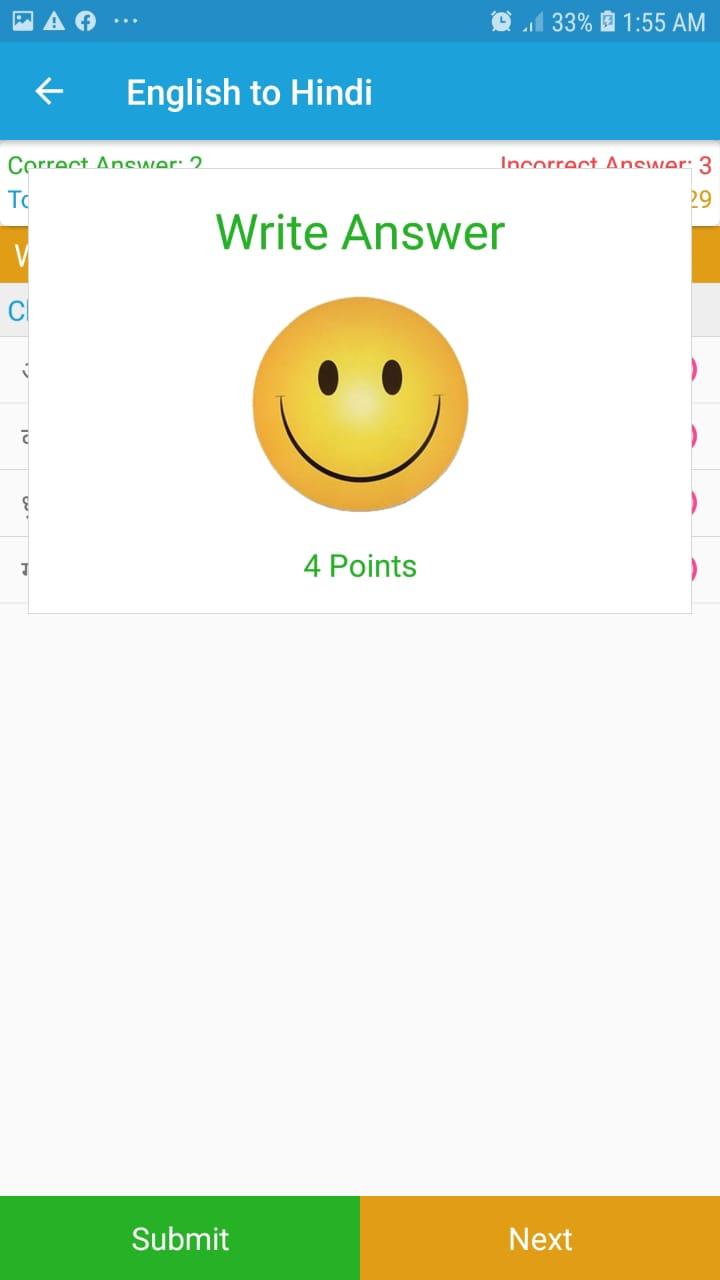Viewport: 720px width, 1280px height.
Task: Go back using the top-left arrow
Action: click(x=49, y=92)
